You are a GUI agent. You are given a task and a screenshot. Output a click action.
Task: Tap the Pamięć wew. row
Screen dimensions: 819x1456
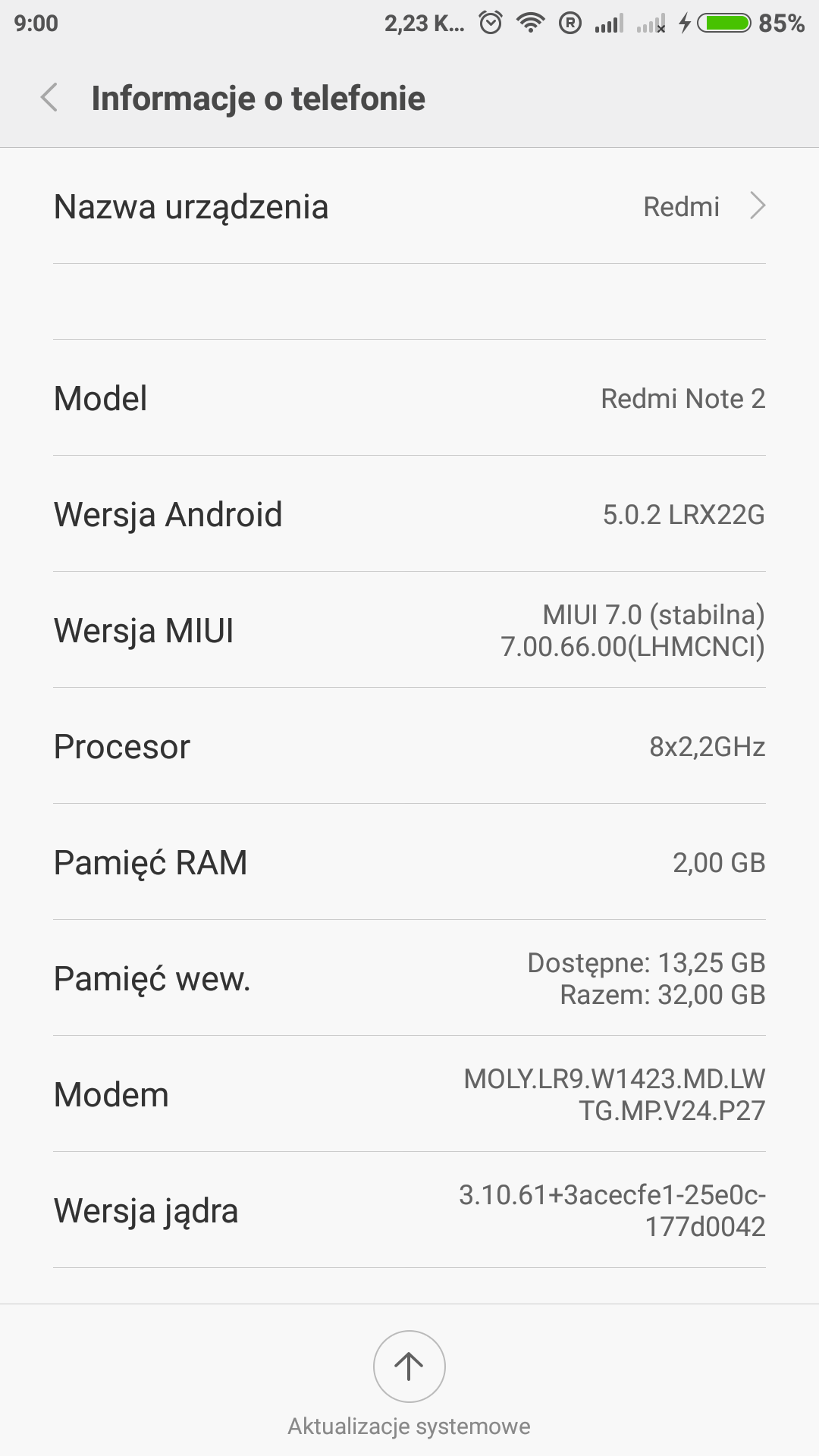pos(409,978)
